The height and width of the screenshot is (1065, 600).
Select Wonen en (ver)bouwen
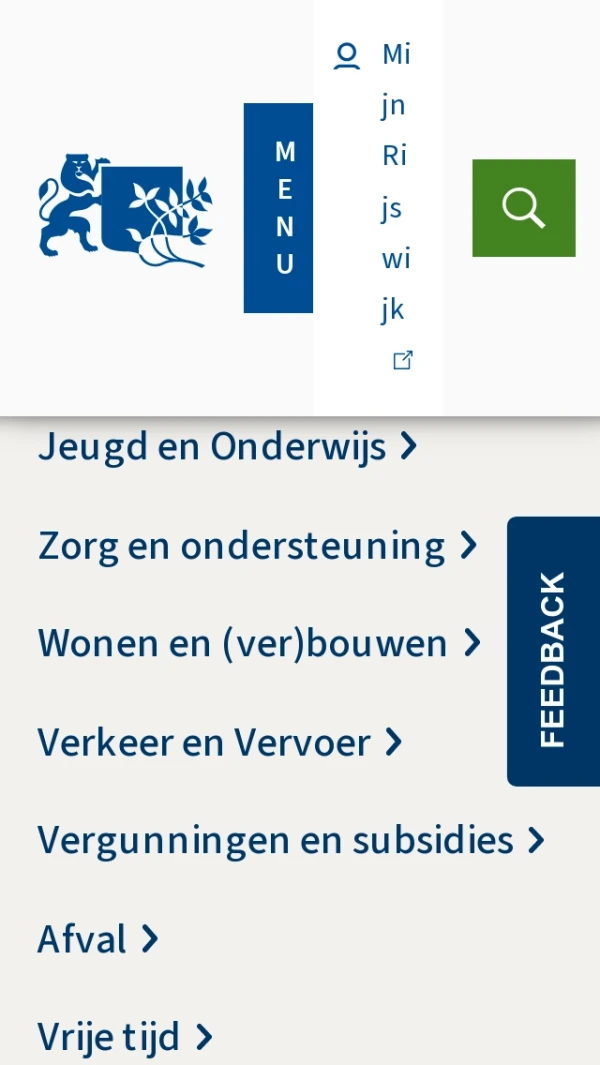259,643
